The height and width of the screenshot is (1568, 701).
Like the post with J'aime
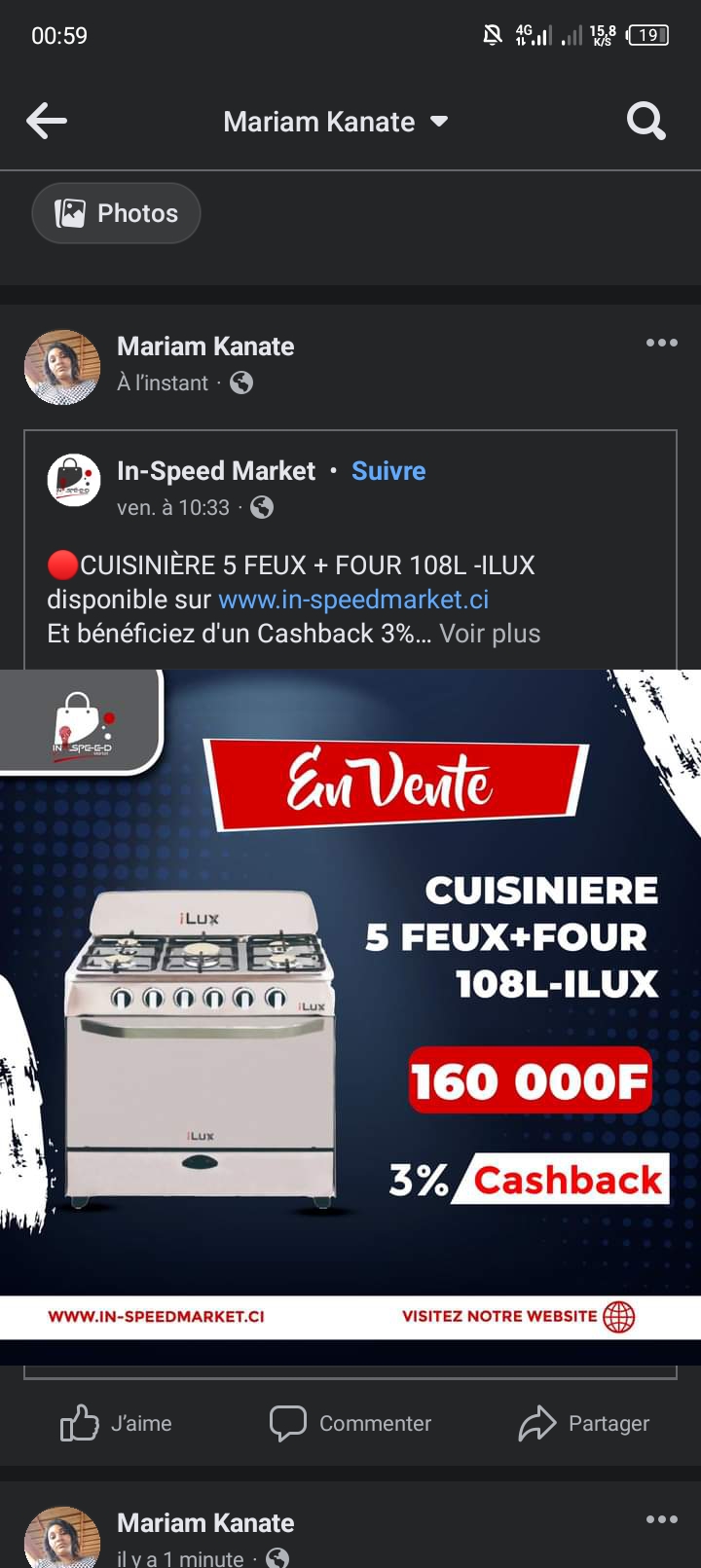(x=116, y=1423)
